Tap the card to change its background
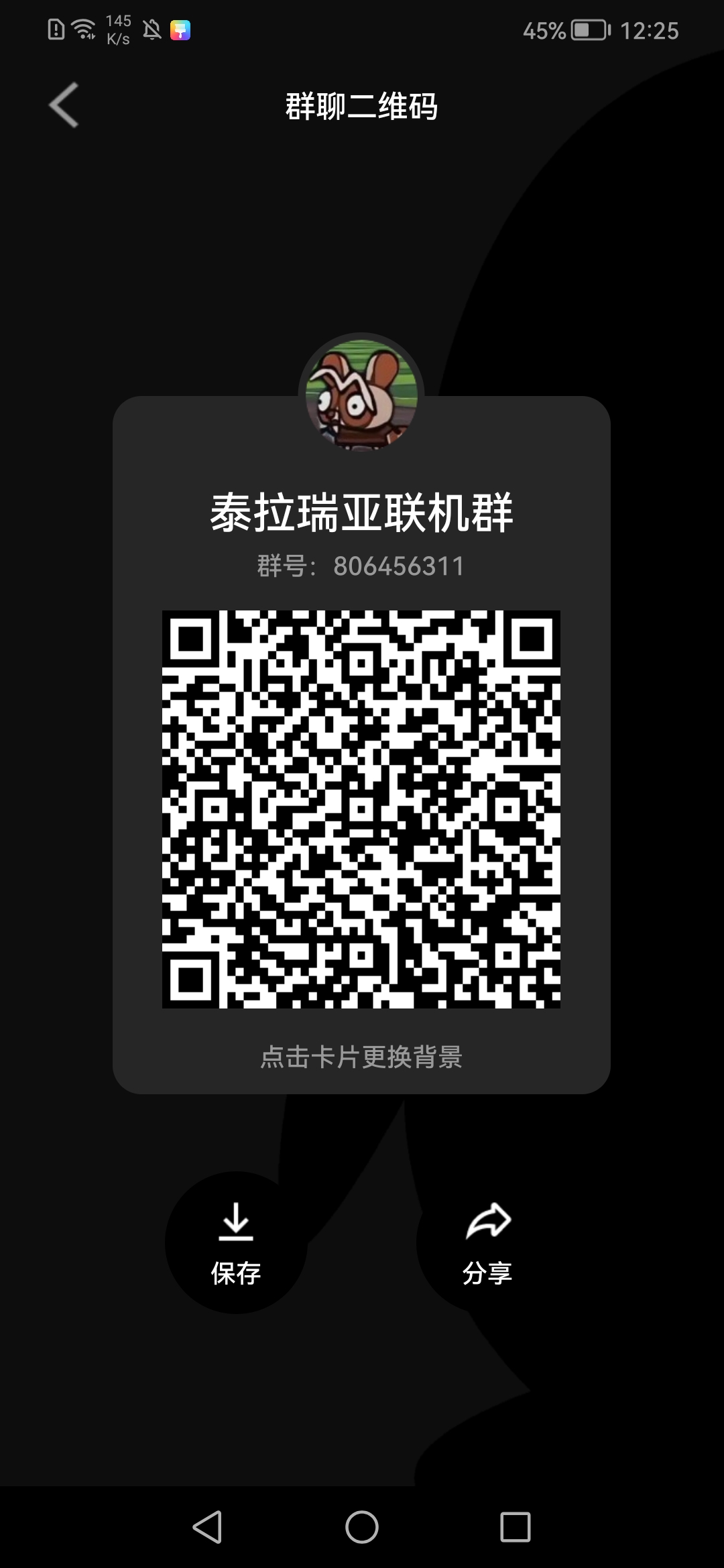Screen dimensions: 724x1568 click(361, 1057)
